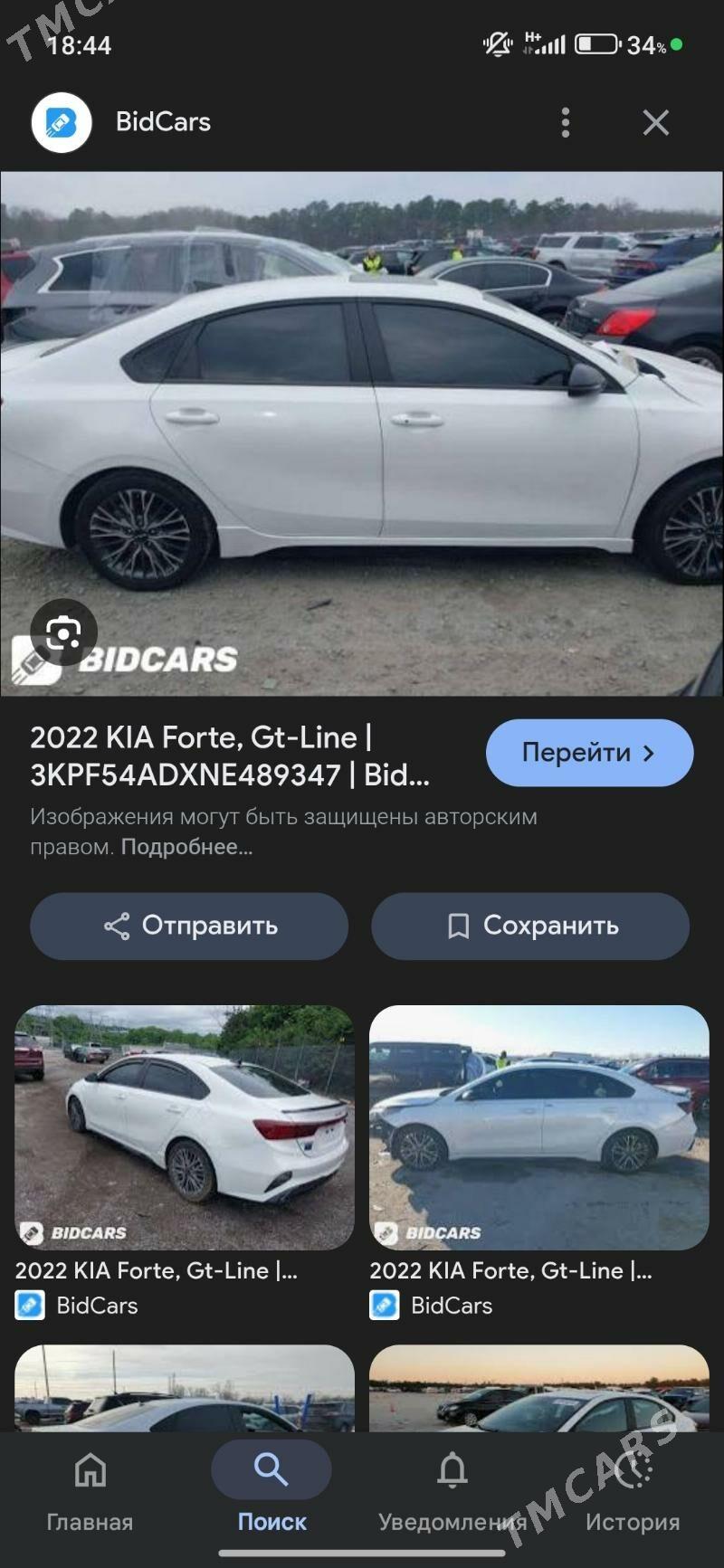Tap the bookmark icon on Сохранить button

[x=459, y=926]
